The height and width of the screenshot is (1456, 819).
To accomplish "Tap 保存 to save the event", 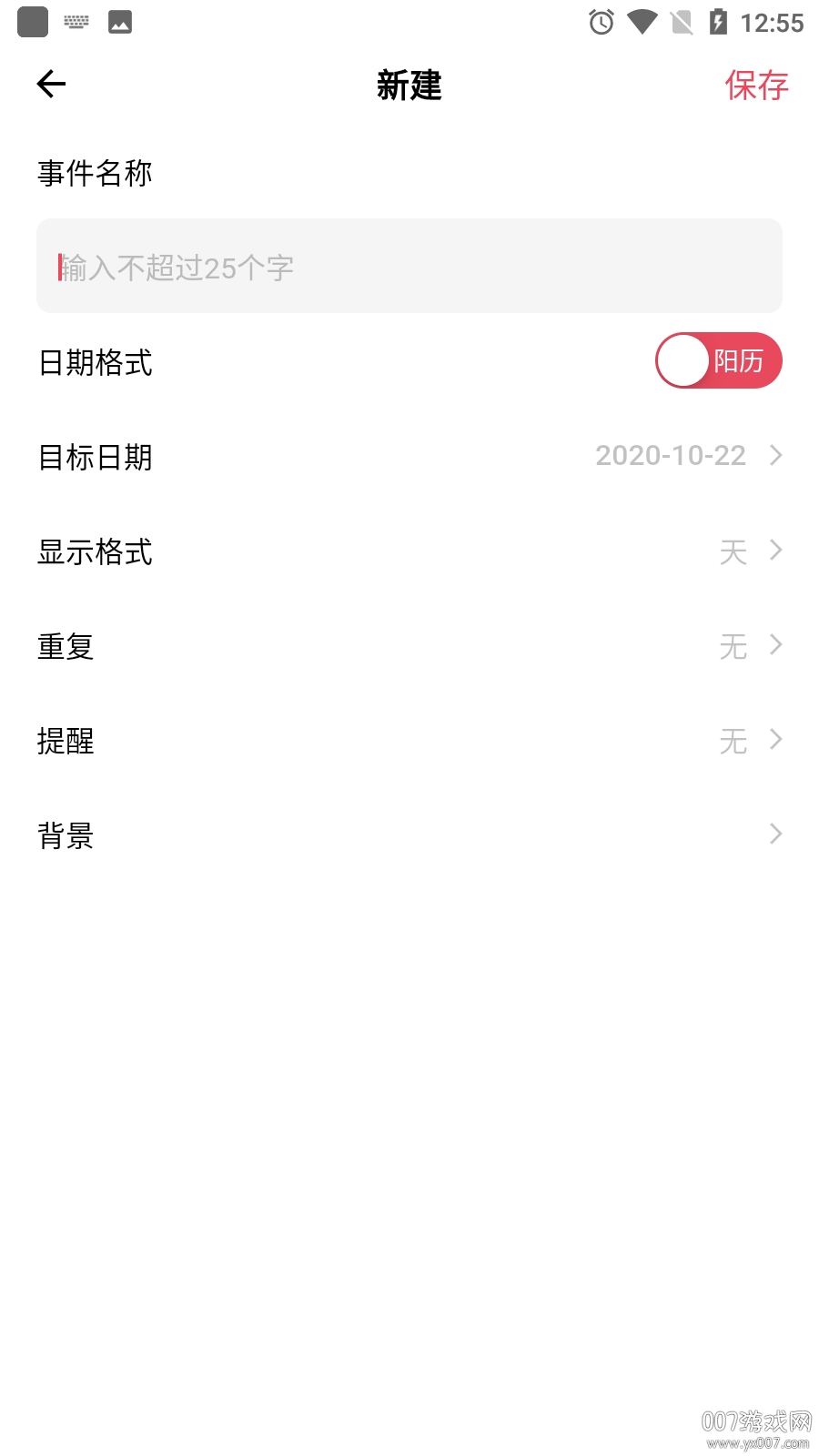I will coord(757,86).
